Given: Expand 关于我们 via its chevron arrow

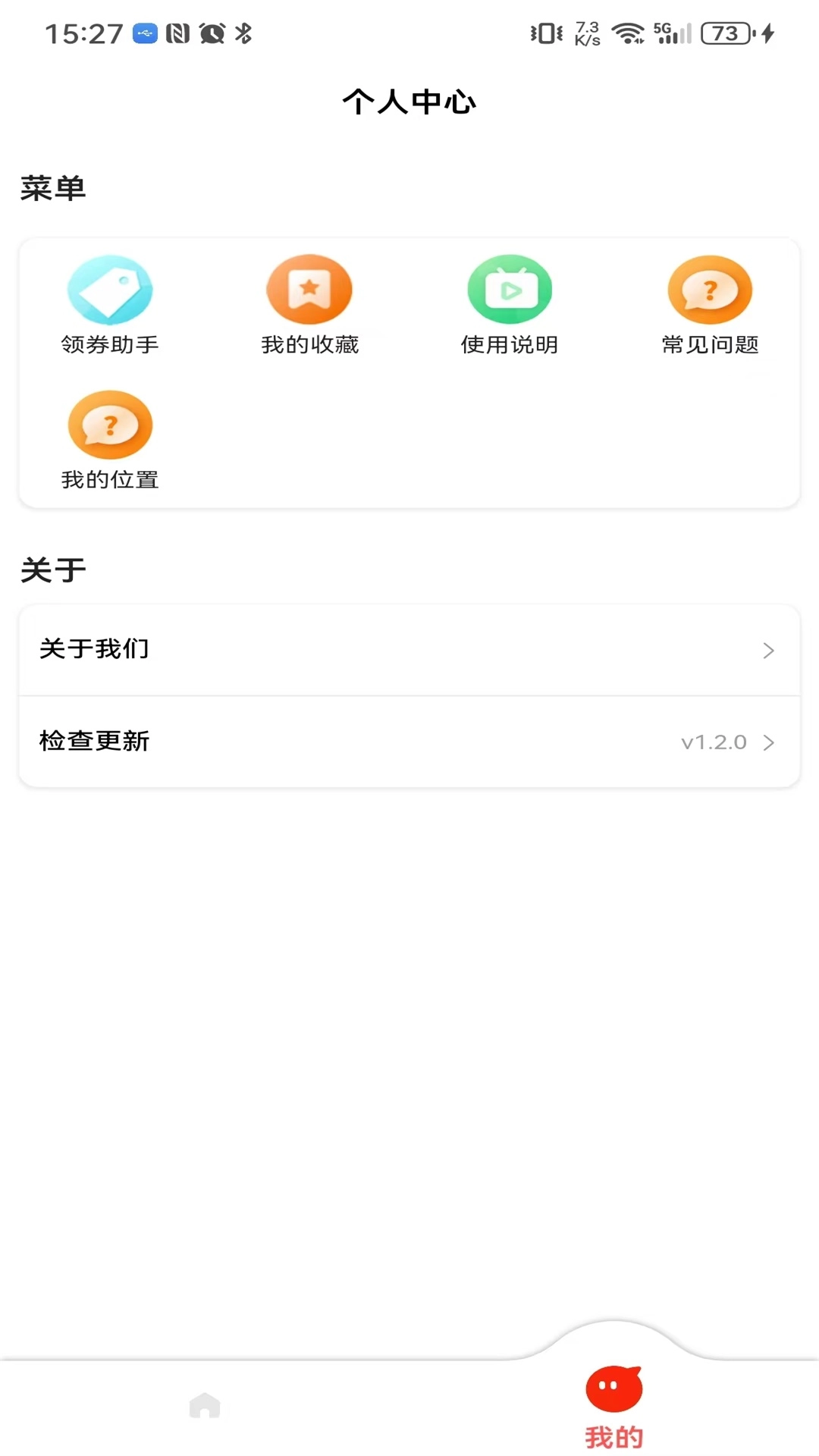Looking at the screenshot, I should pos(769,650).
